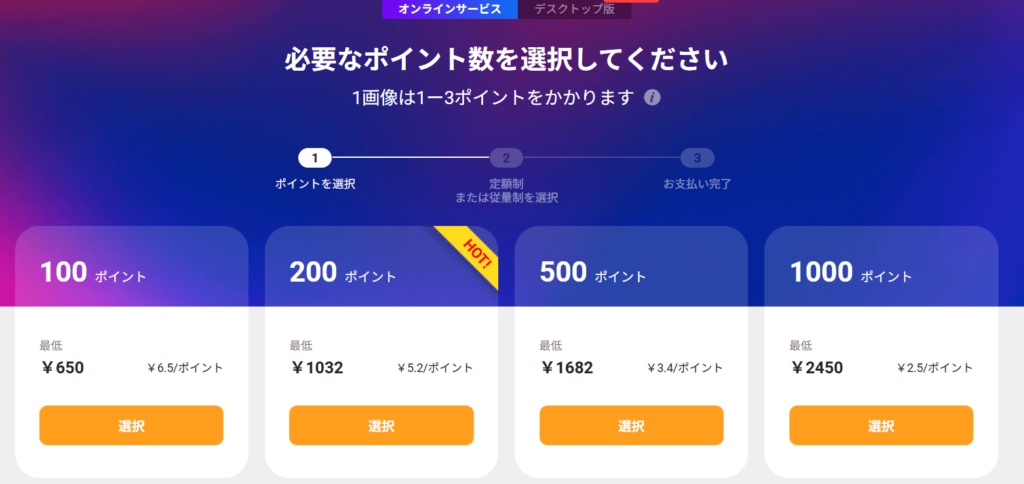
Task: Switch to the オンラインサービス tab
Action: [x=449, y=10]
